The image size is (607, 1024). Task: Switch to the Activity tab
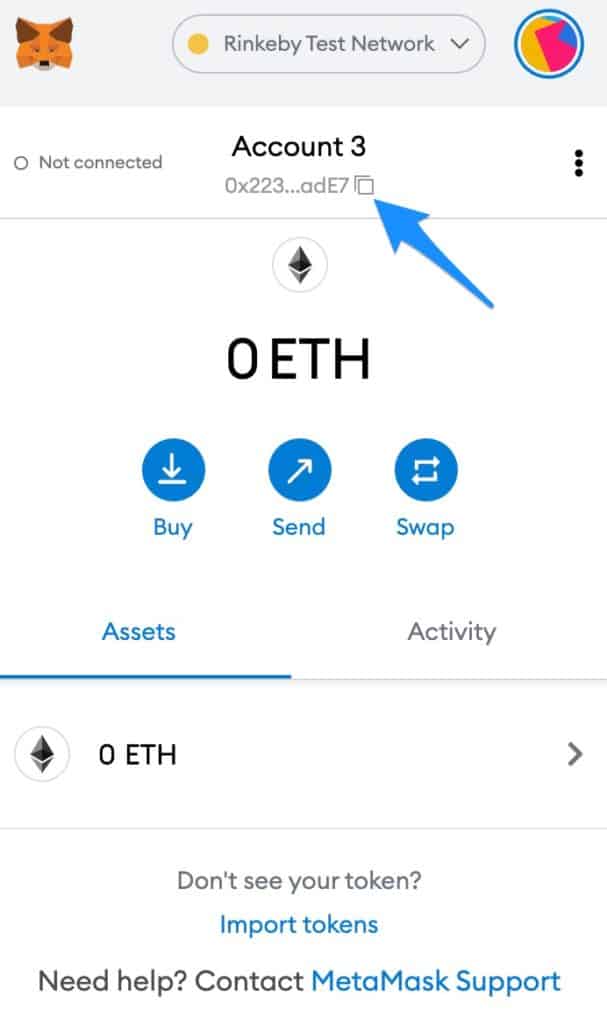tap(451, 632)
